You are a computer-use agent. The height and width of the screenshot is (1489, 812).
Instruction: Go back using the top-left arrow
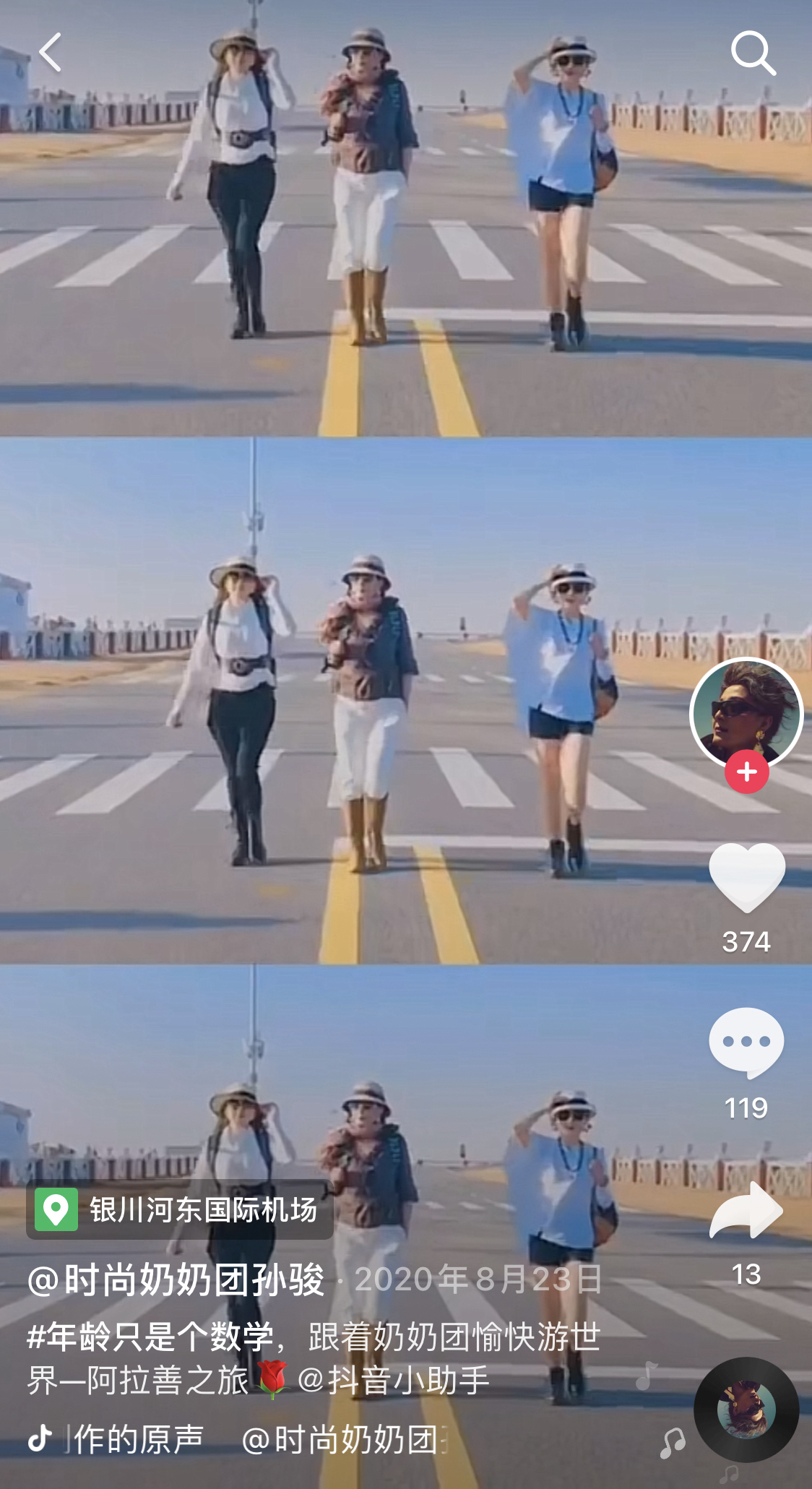click(x=50, y=52)
